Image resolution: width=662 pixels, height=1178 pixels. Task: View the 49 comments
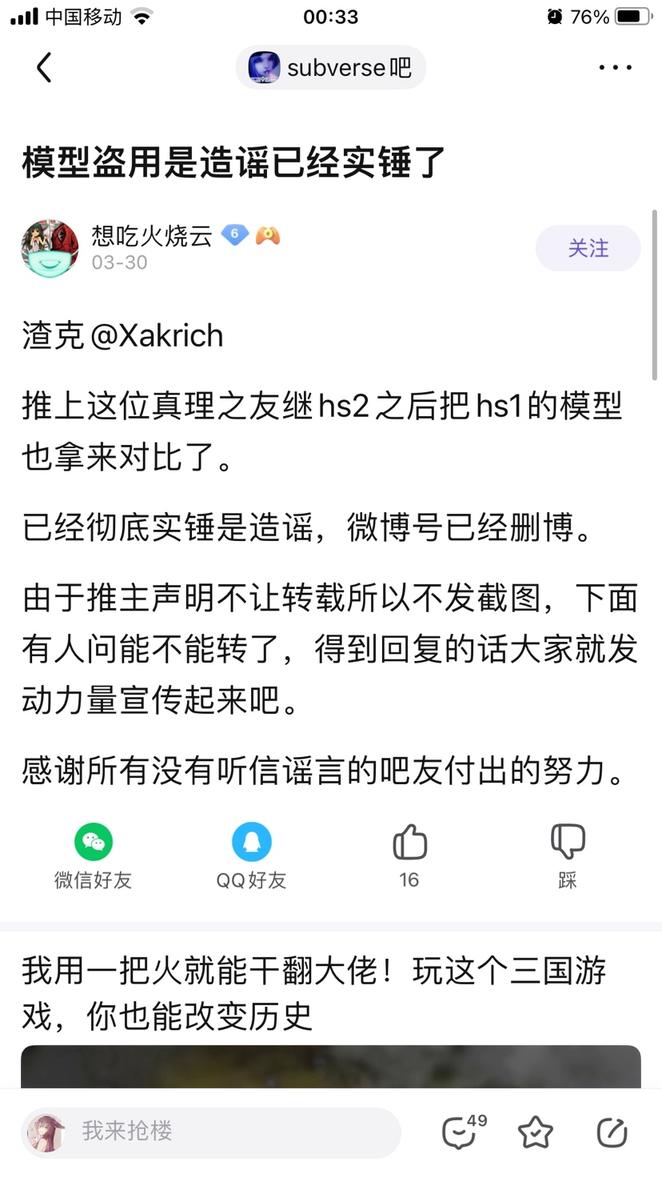(x=461, y=1132)
